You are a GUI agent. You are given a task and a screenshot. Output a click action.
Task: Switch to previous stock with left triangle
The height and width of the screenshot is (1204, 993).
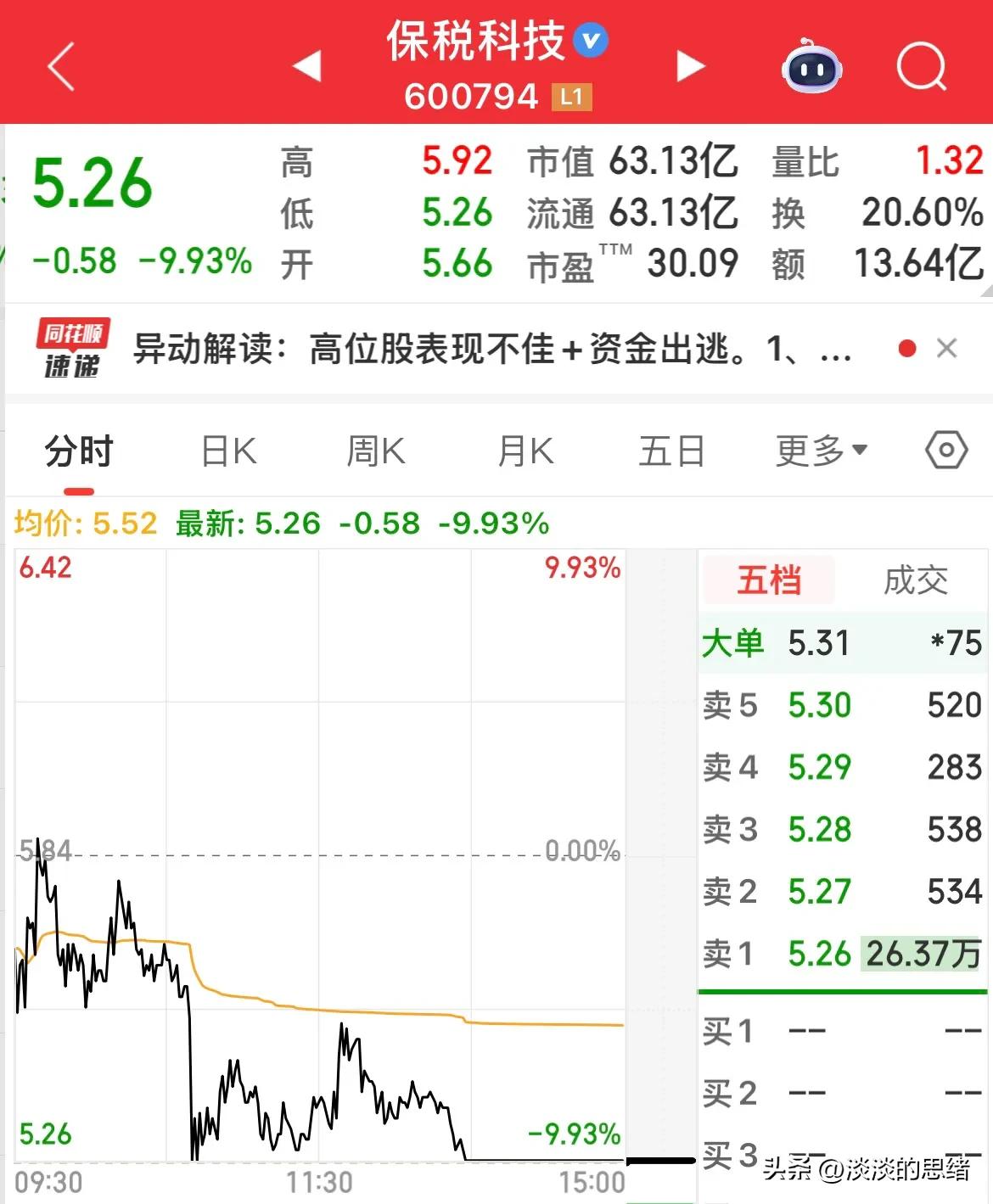(308, 66)
